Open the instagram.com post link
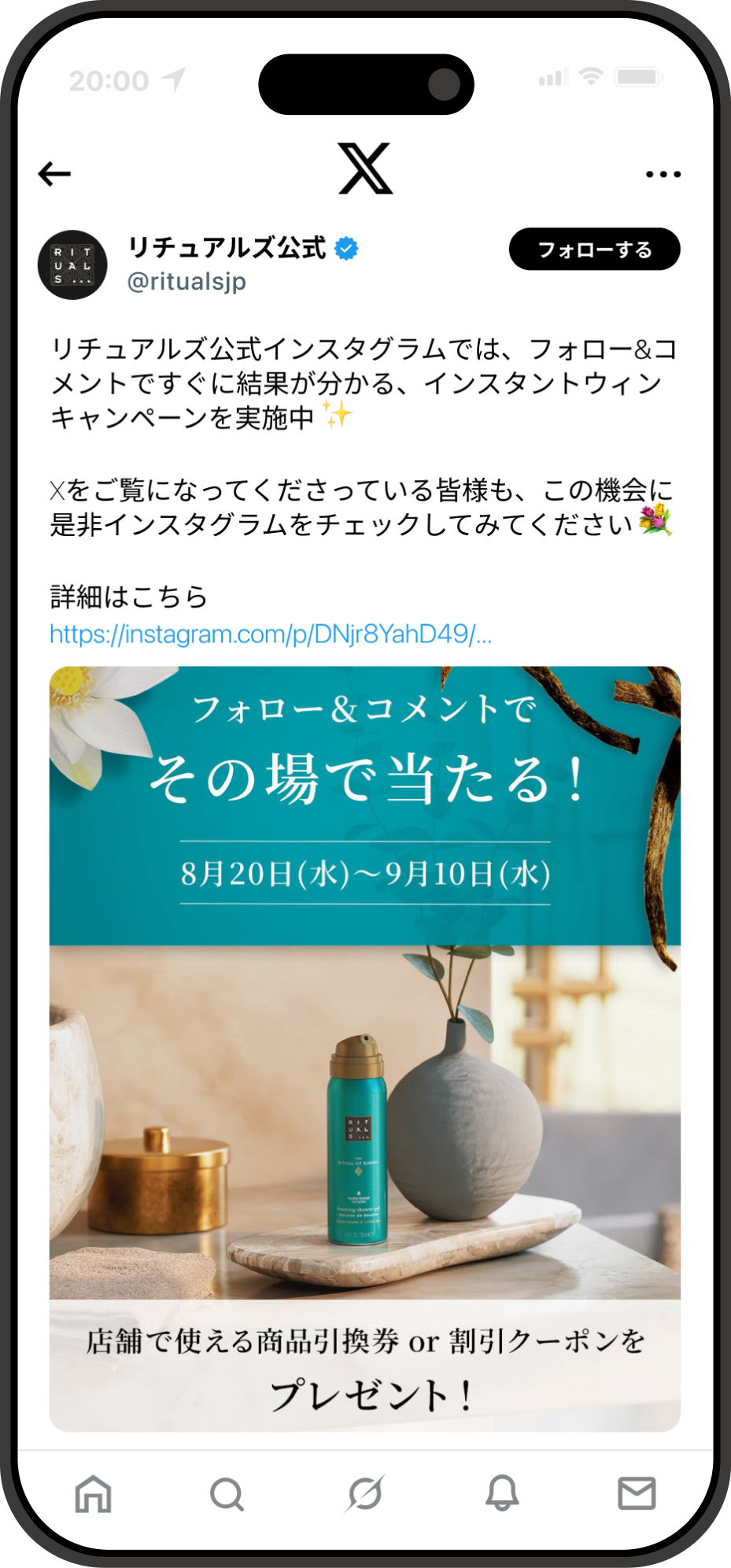The image size is (731, 1568). click(271, 634)
